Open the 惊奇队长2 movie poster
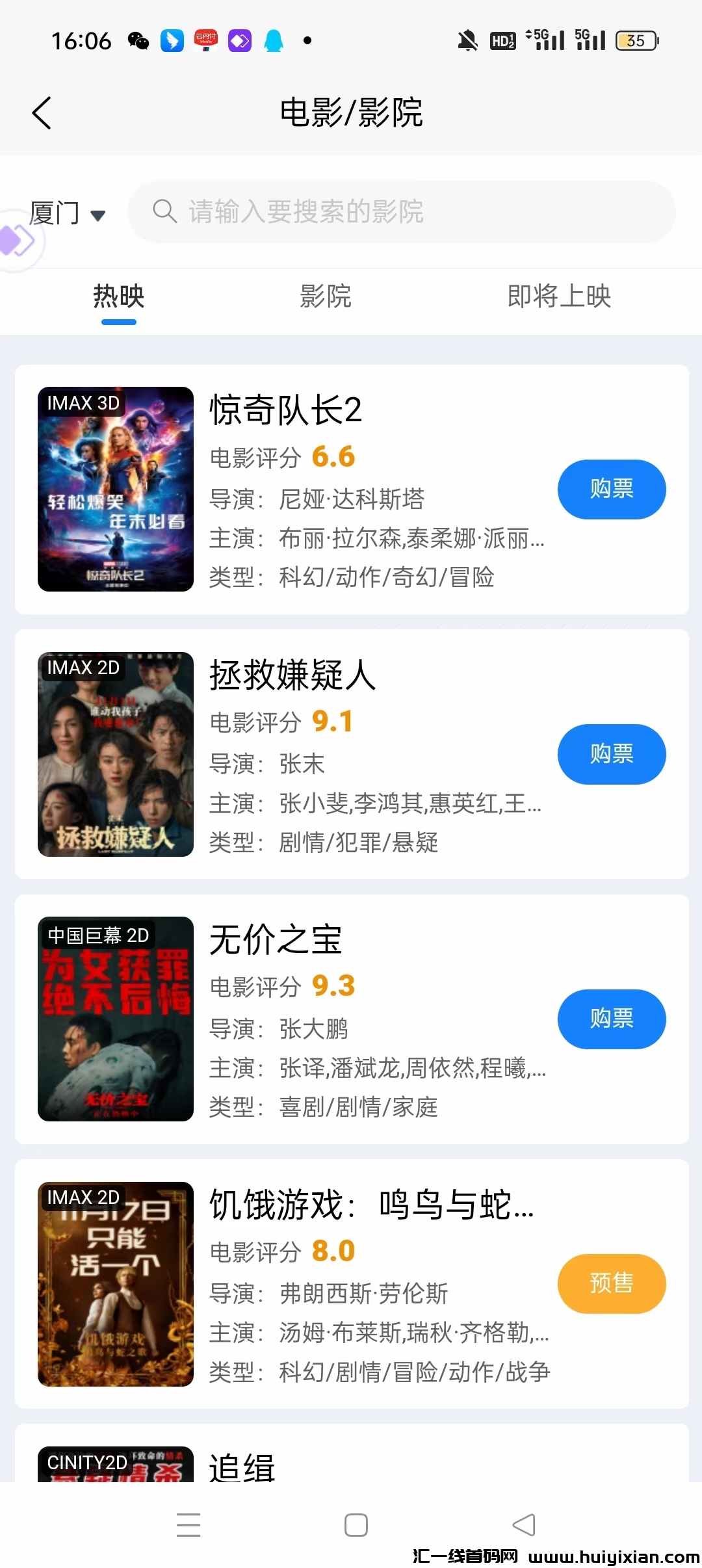The width and height of the screenshot is (702, 1568). pyautogui.click(x=116, y=489)
